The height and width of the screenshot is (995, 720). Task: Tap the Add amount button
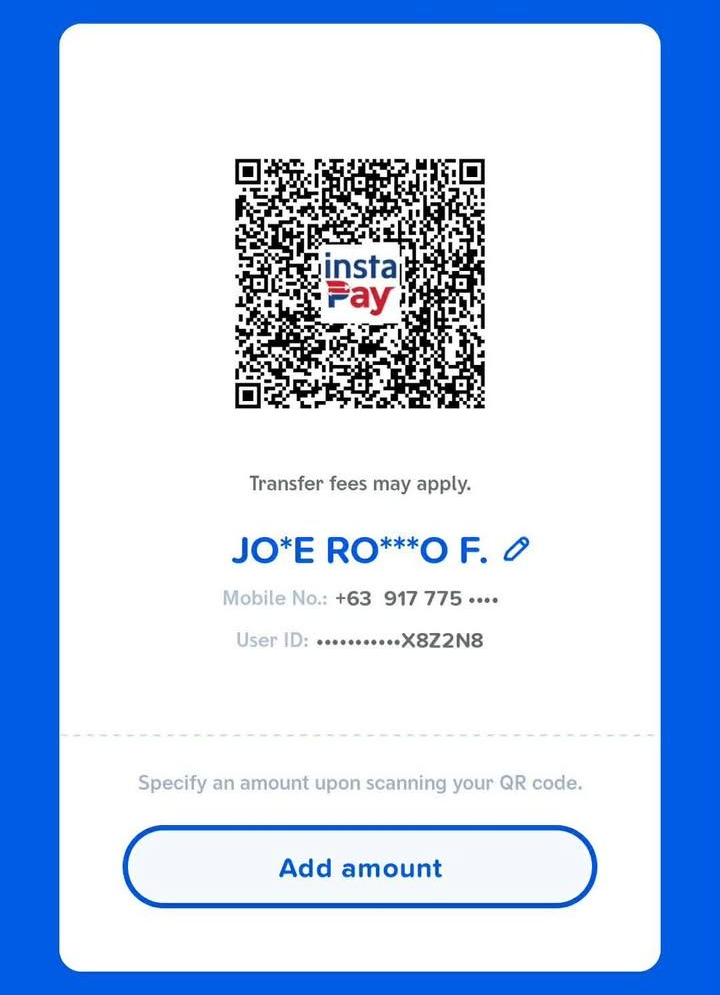point(360,867)
